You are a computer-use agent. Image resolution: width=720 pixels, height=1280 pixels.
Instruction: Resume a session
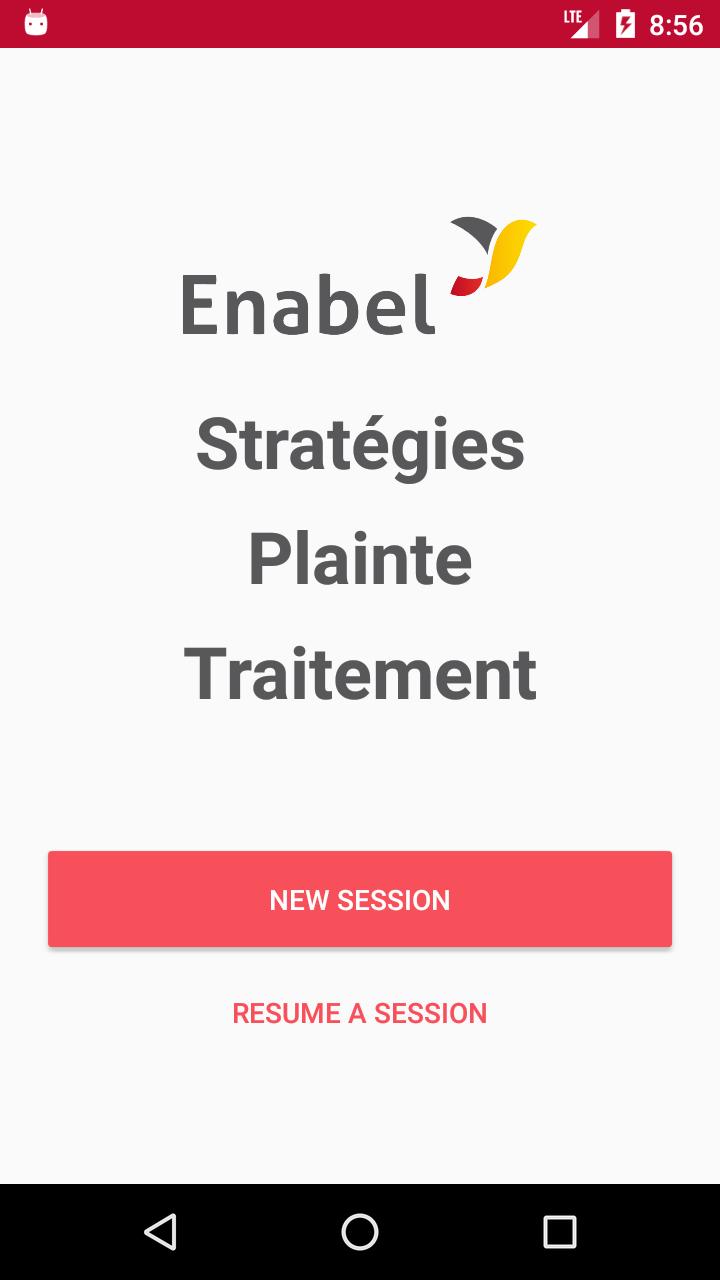[x=360, y=1013]
